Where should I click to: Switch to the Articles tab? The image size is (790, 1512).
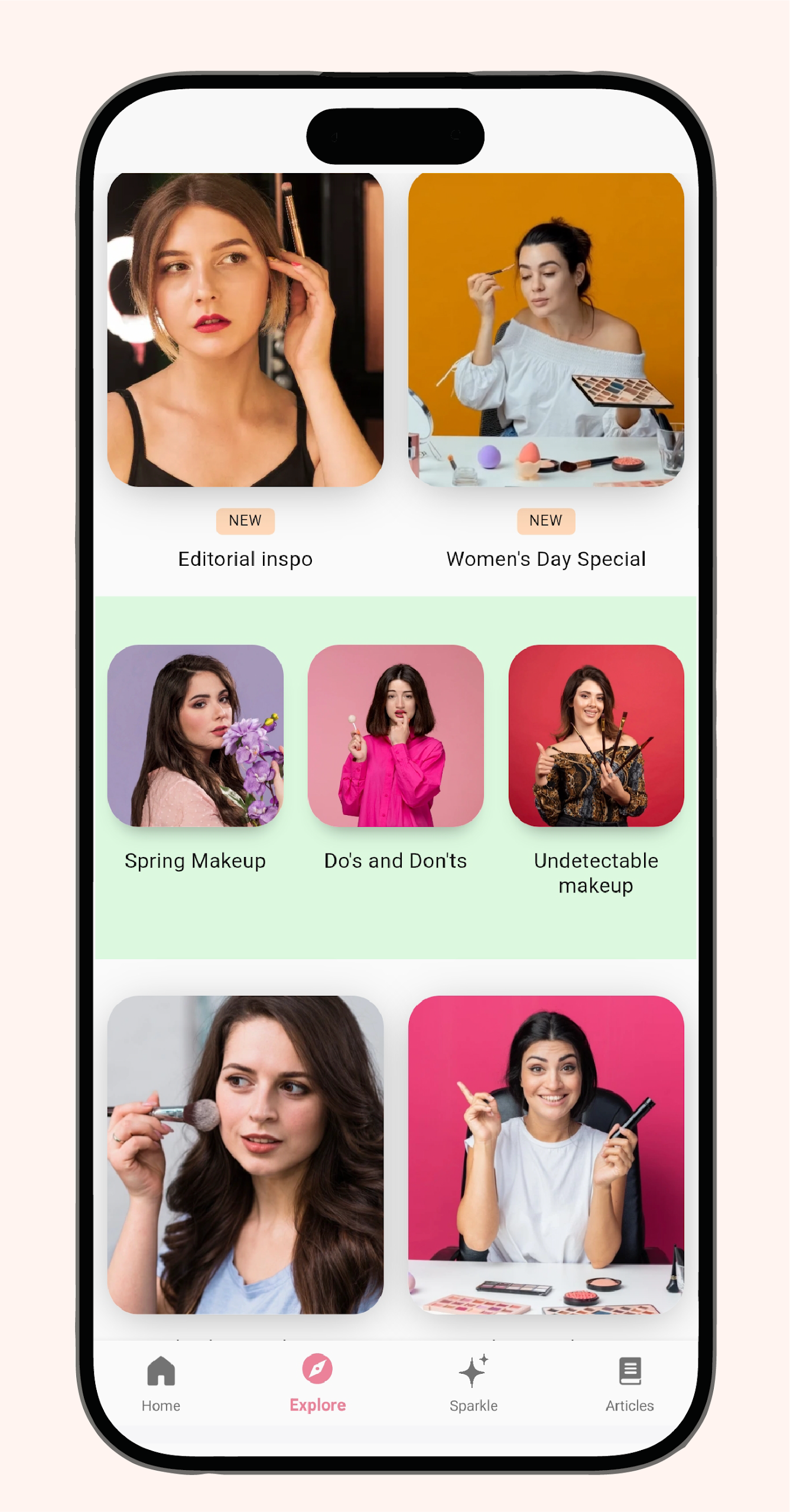coord(629,1383)
